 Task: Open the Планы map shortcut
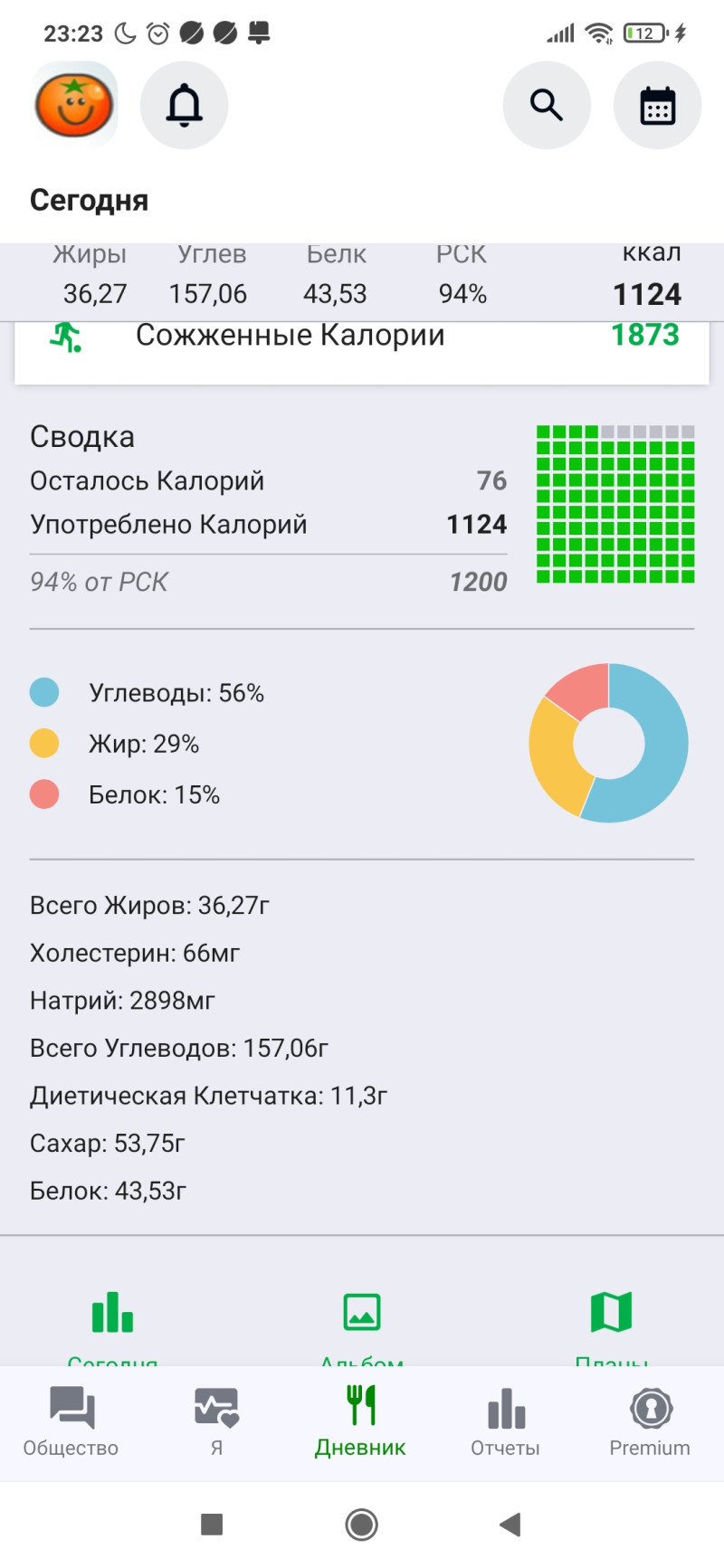tap(611, 1316)
